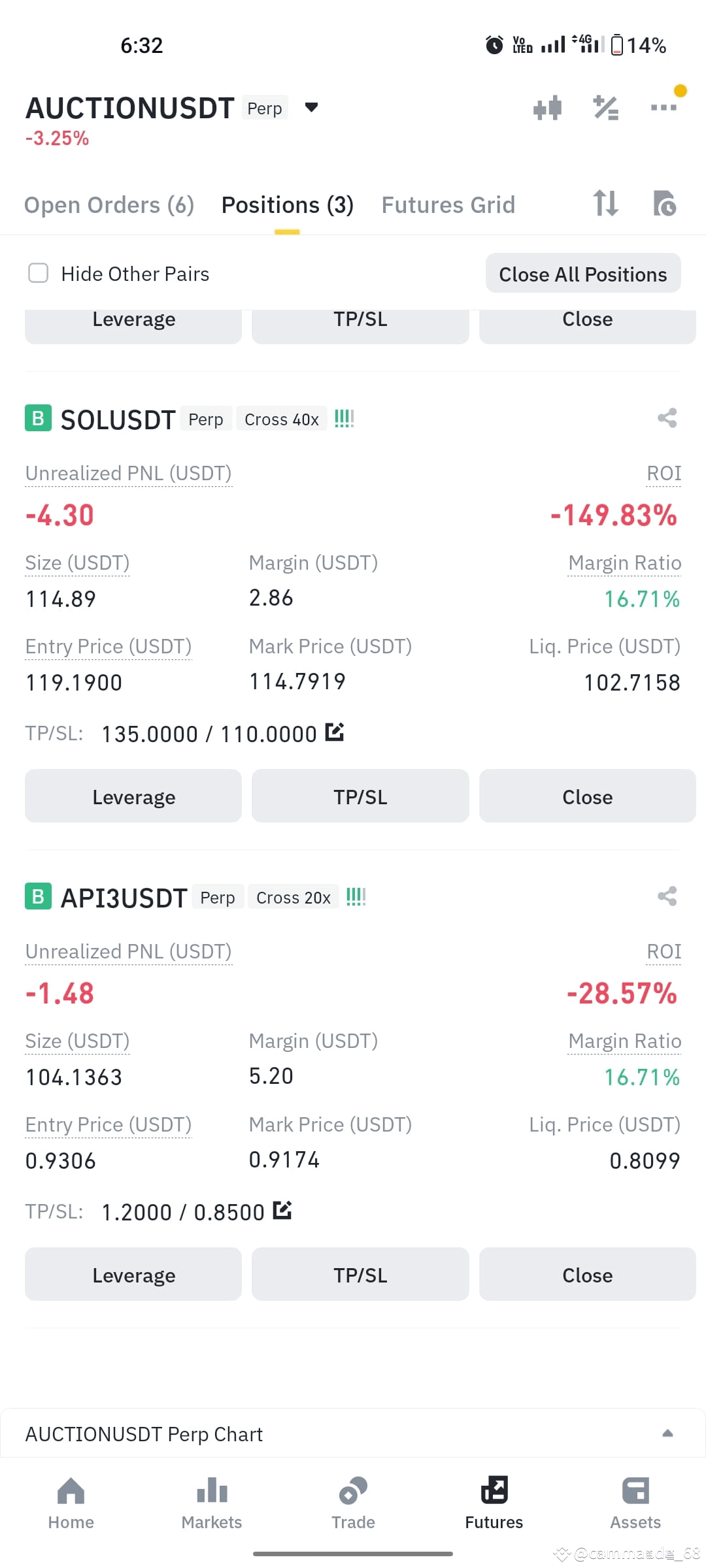Collapse the AUCTIONUSDT Perp Chart section

668,1433
